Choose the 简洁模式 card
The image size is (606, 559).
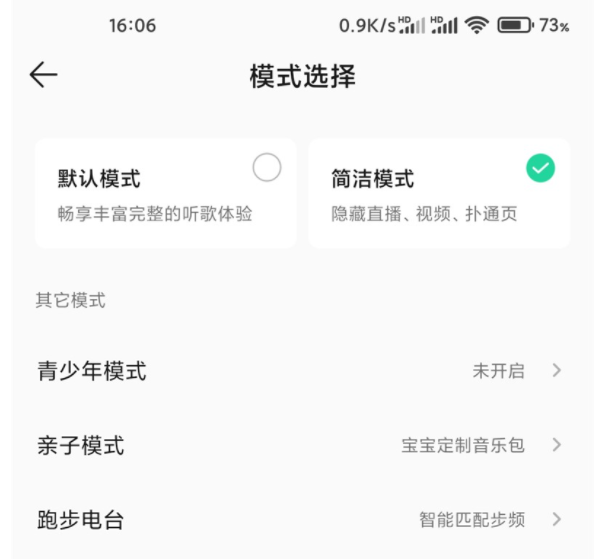439,193
